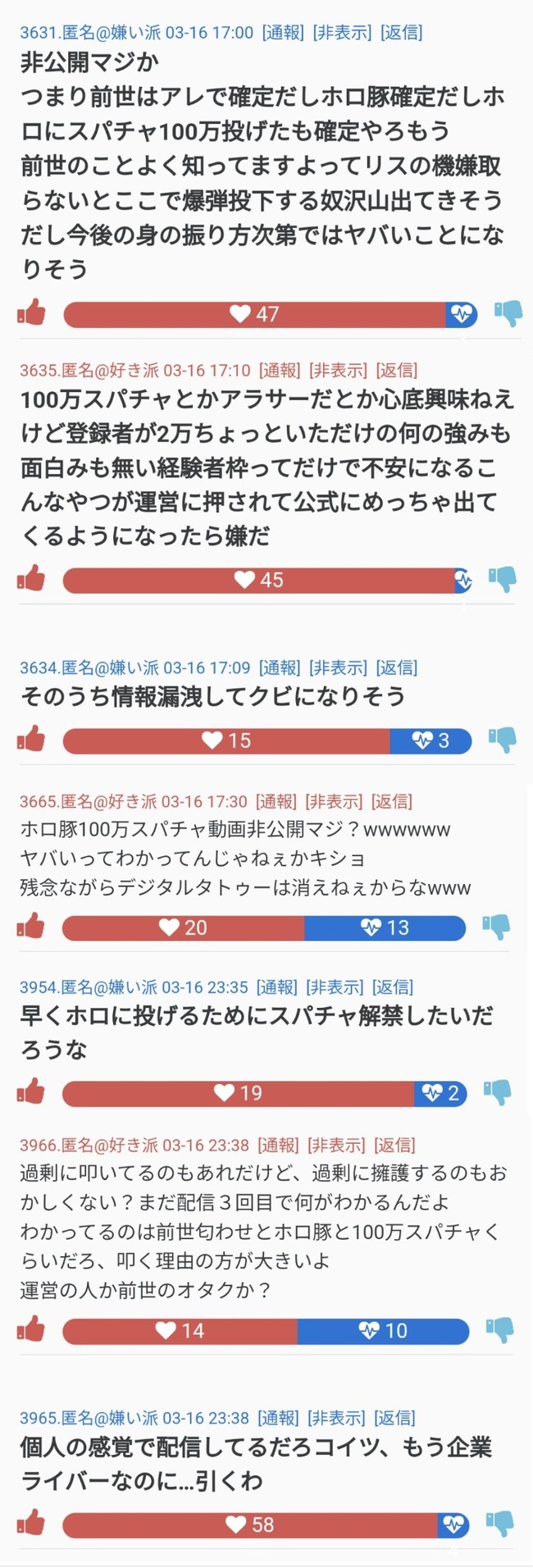This screenshot has width=533, height=1568.
Task: Thumbs up comment 3965
Action: [32, 1524]
